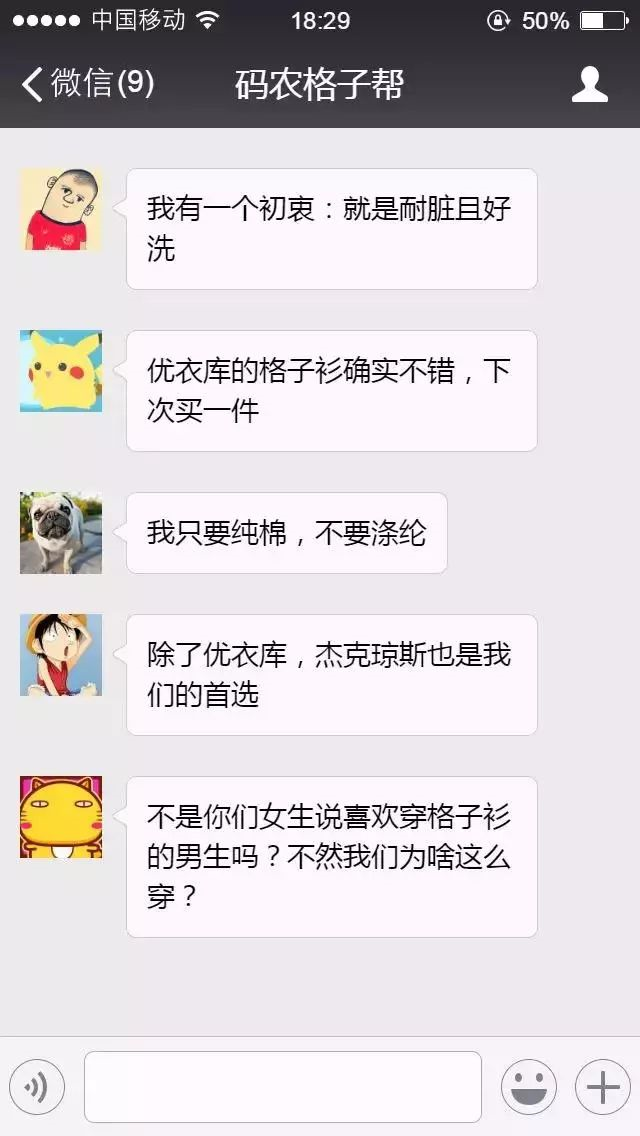
Task: Switch to voice message input
Action: (37, 1086)
